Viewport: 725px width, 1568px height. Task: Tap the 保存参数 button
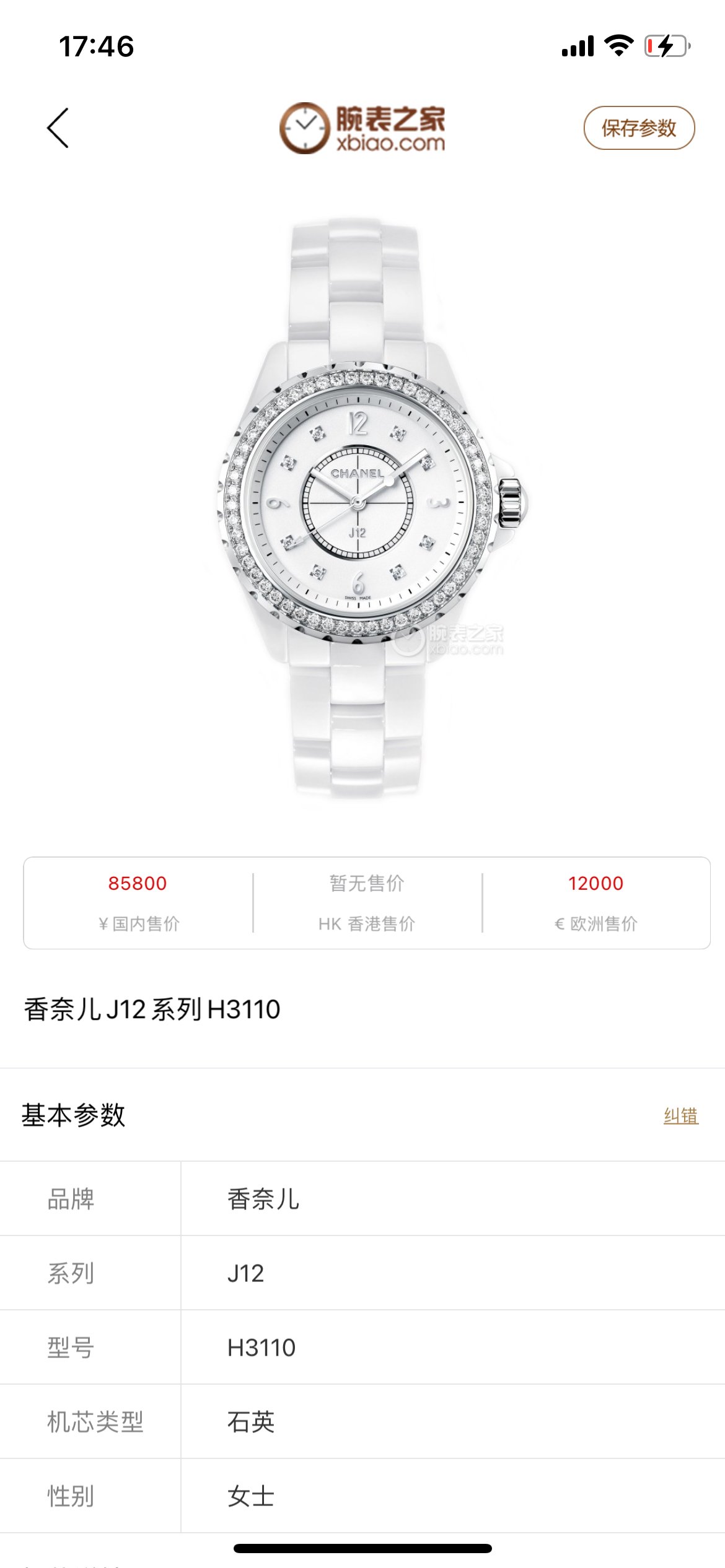[x=639, y=128]
